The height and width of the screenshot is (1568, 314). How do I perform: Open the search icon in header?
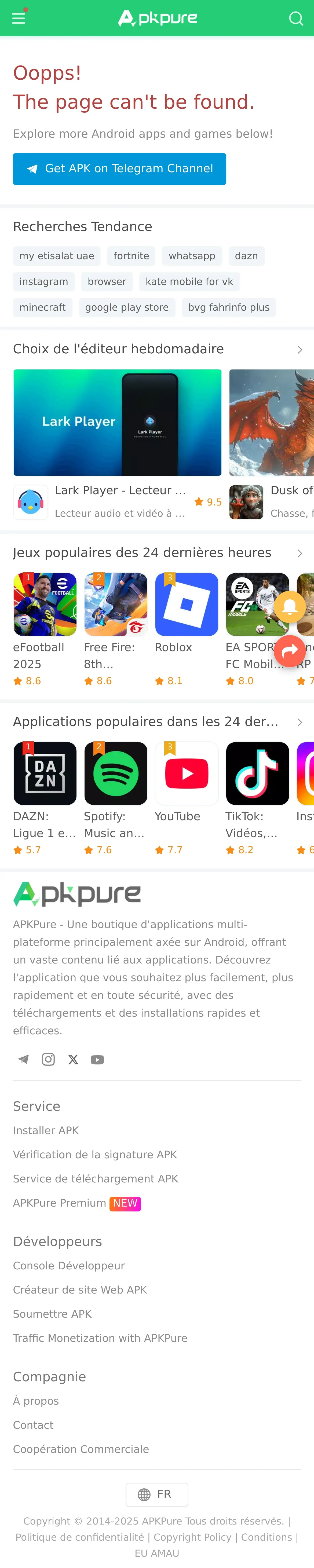[296, 18]
